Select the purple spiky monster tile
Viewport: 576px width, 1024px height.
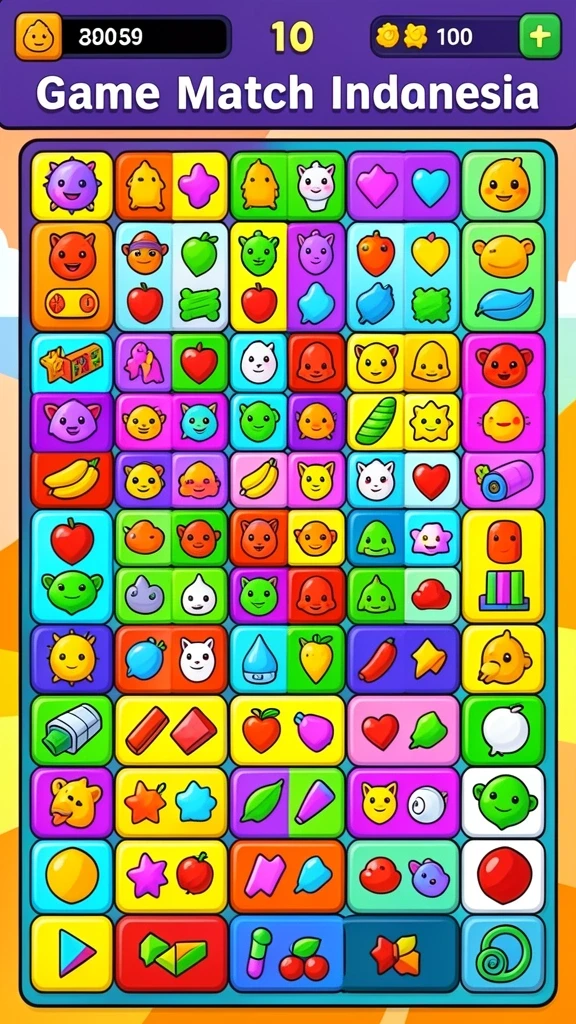[72, 185]
